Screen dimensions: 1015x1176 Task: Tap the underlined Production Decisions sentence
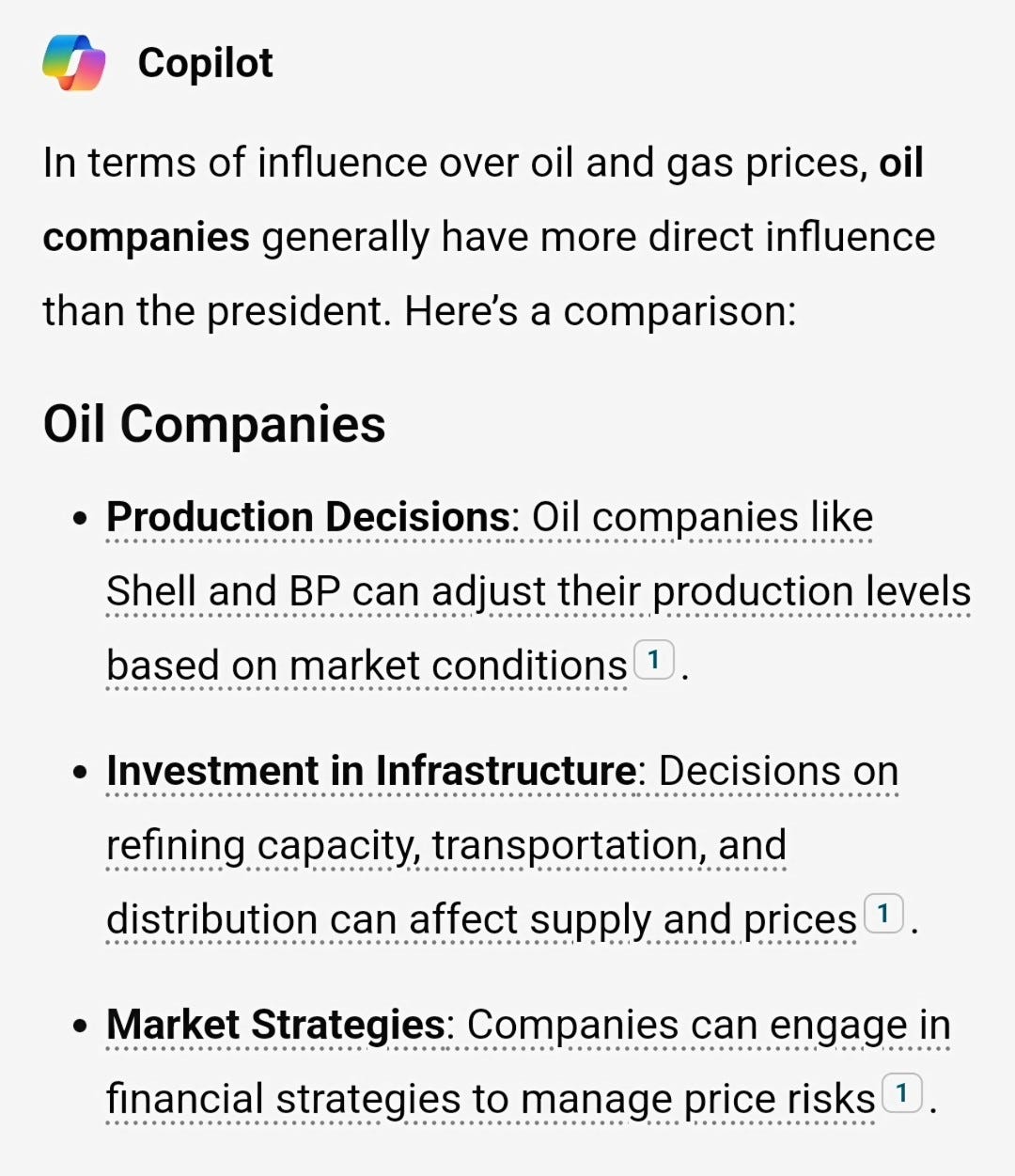(x=538, y=592)
